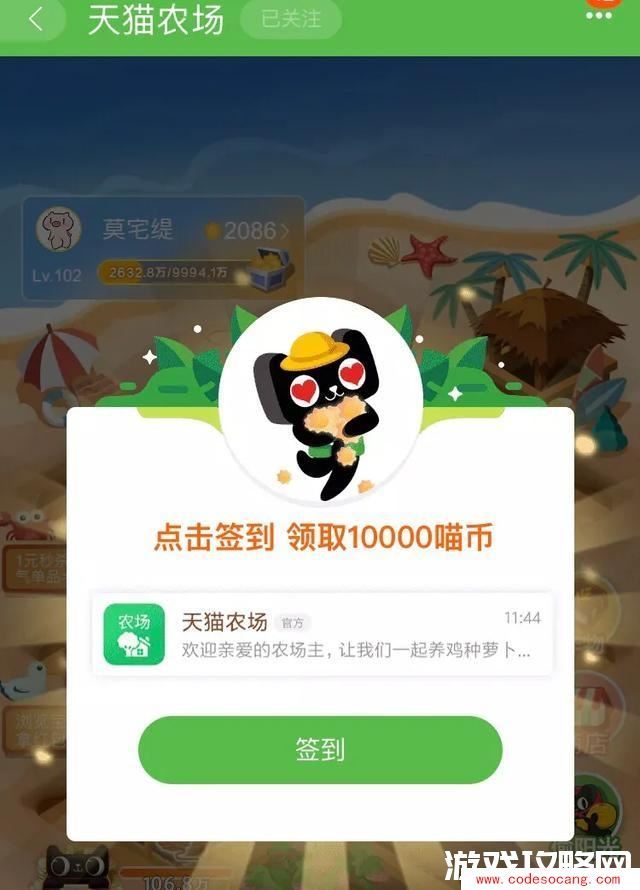Screen dimensions: 640x890
Task: Open the overflow menu at top right
Action: click(598, 12)
